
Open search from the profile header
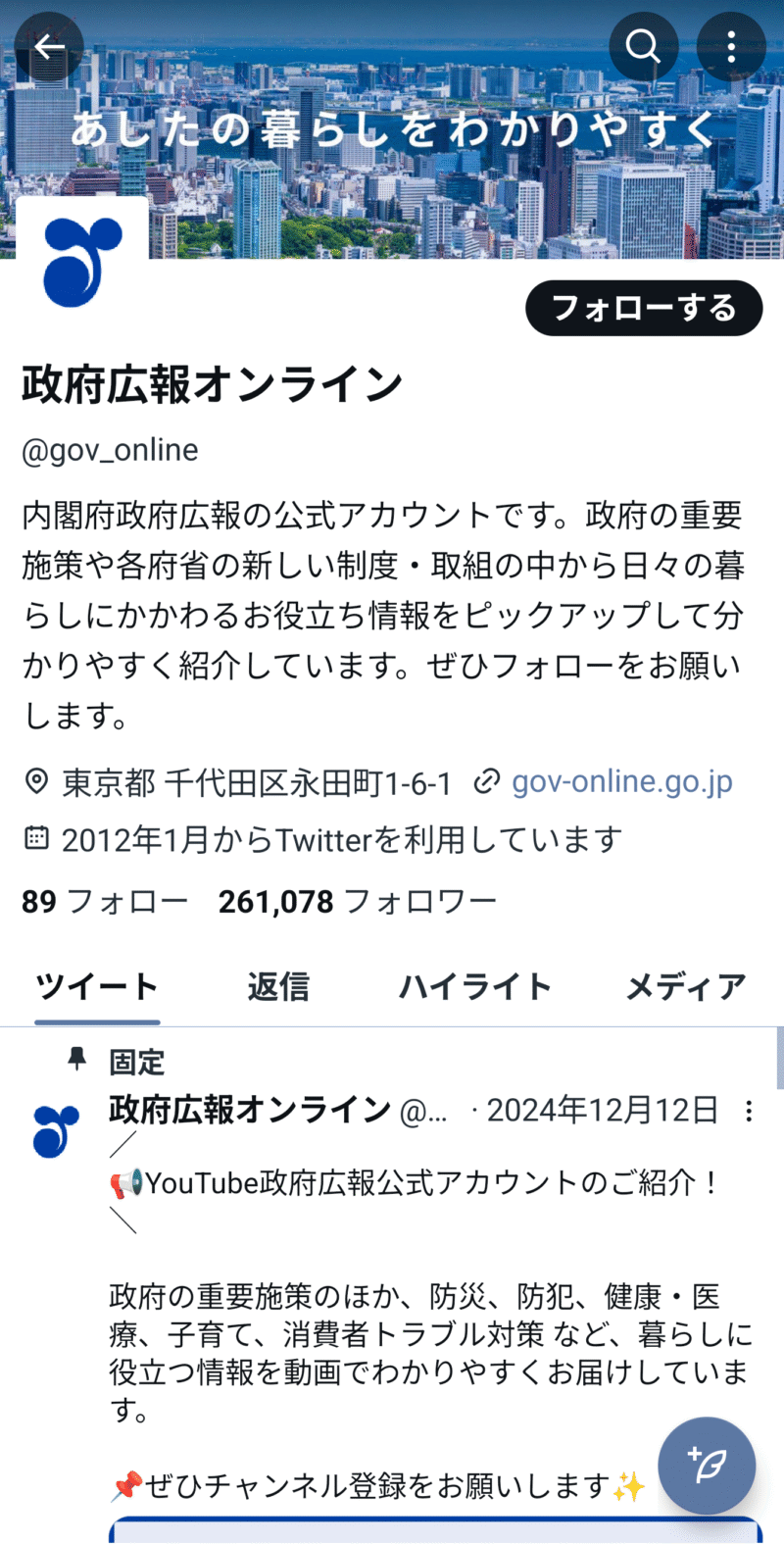(643, 46)
